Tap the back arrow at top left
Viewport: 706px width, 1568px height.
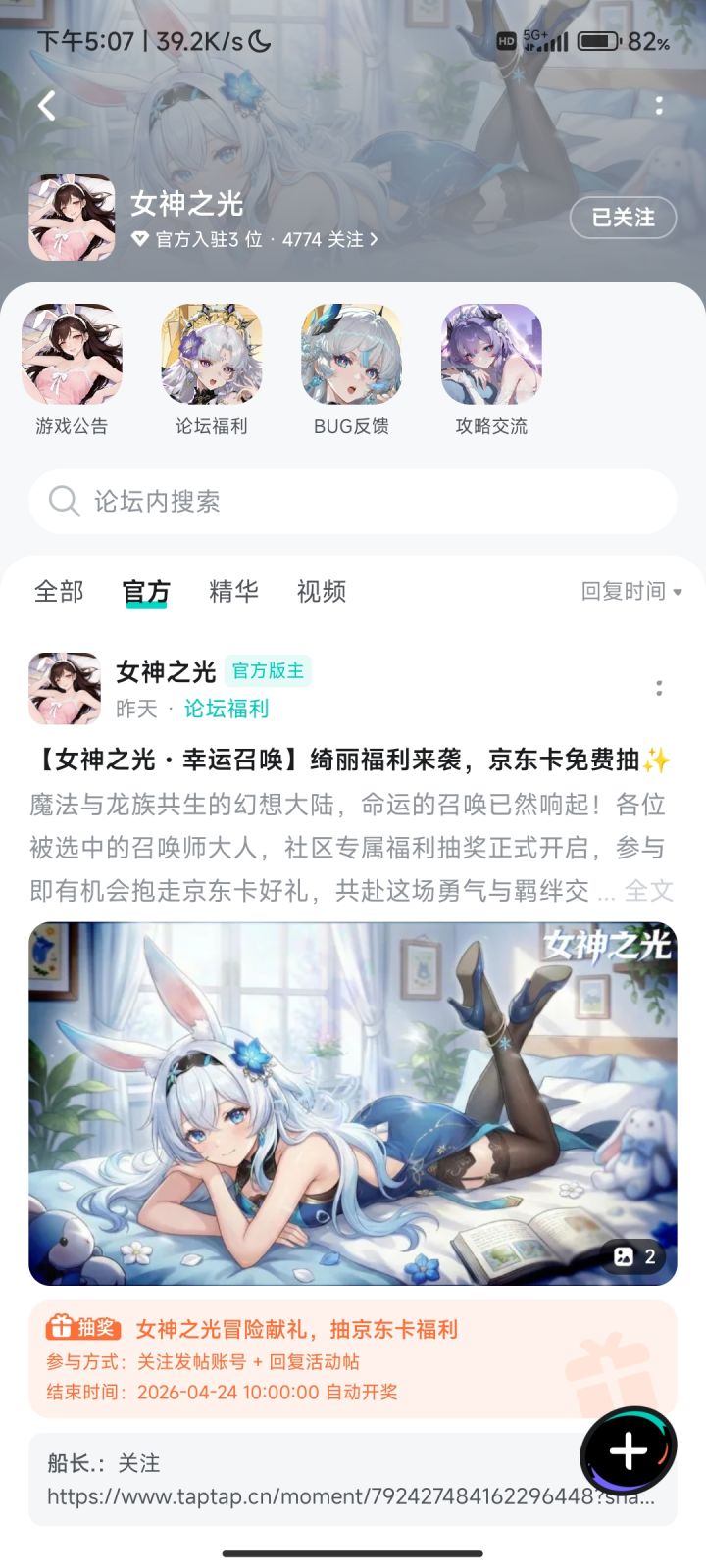tap(45, 105)
